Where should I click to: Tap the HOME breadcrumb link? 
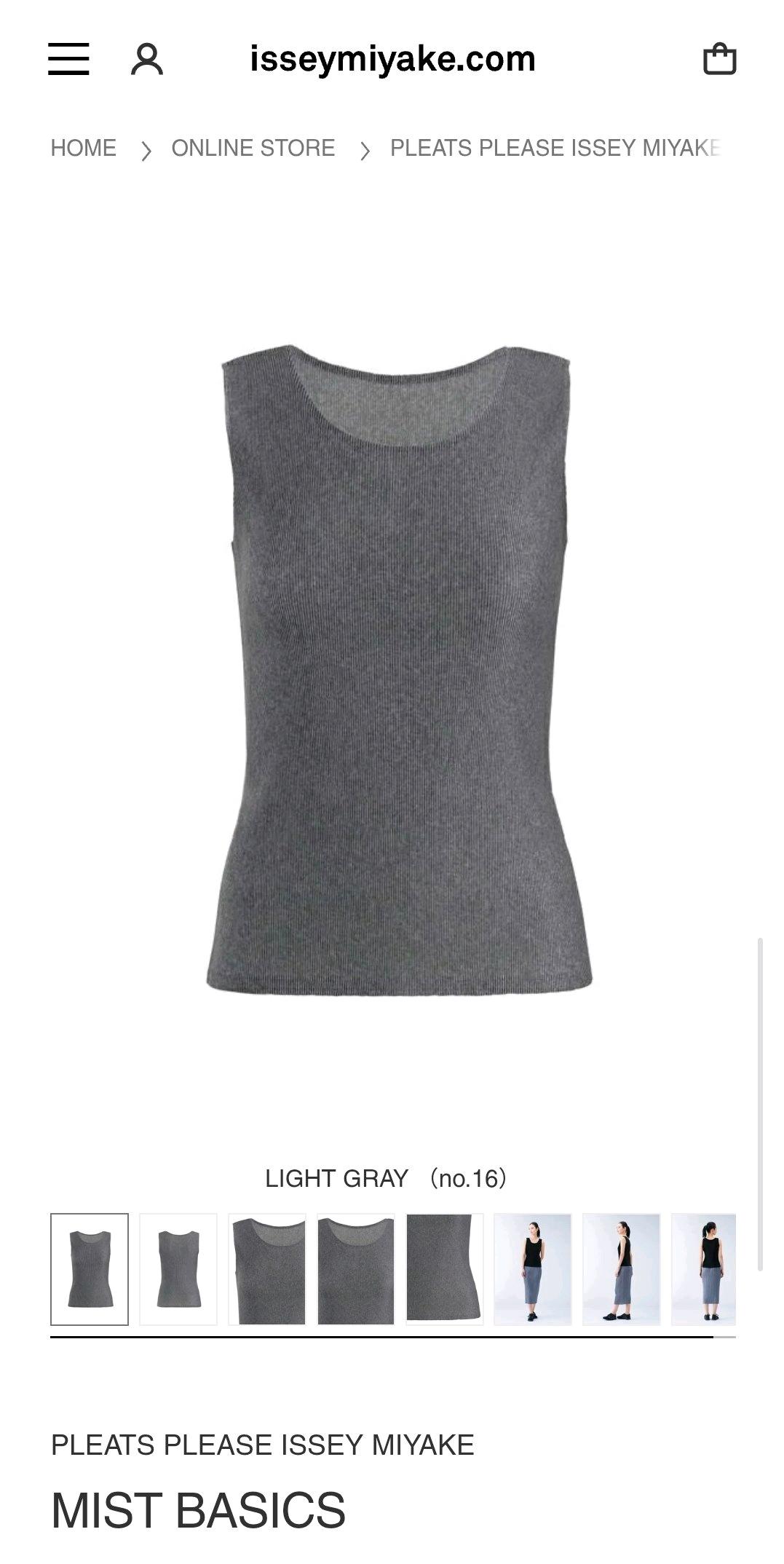coord(84,148)
